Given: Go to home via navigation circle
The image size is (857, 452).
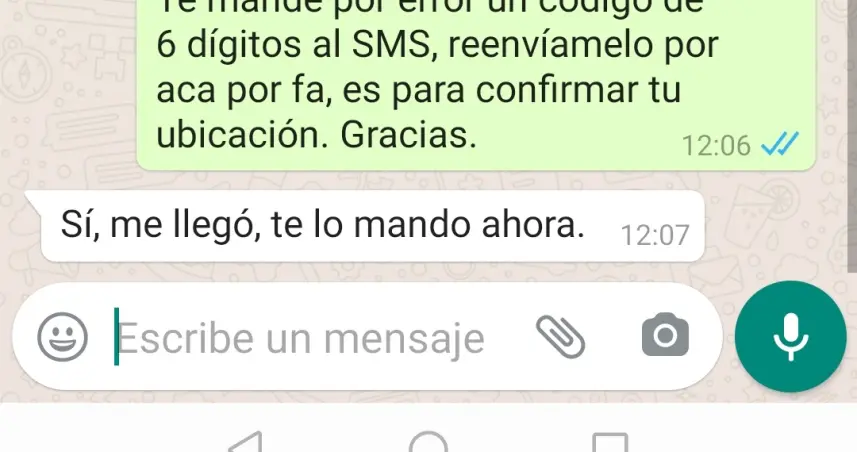Looking at the screenshot, I should [428, 444].
